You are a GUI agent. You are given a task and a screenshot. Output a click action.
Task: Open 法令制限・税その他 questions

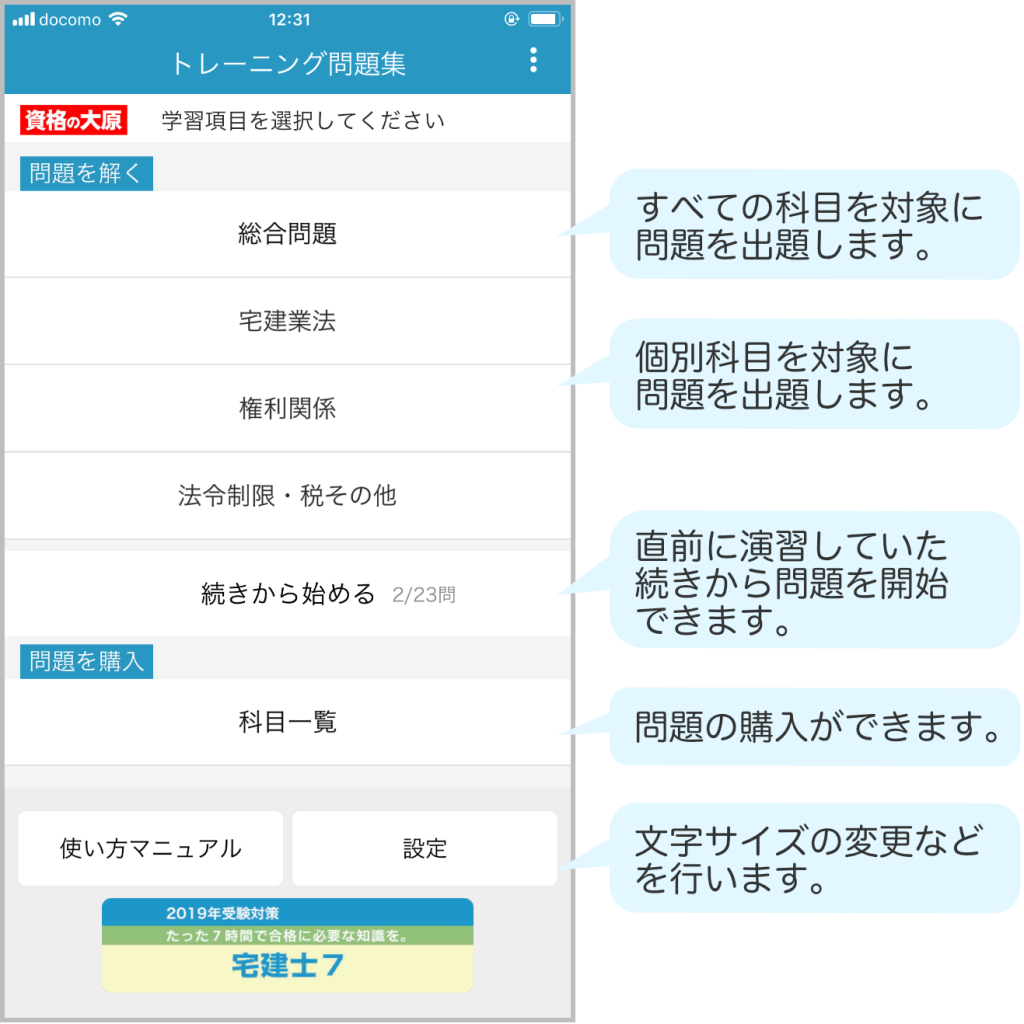pyautogui.click(x=287, y=495)
